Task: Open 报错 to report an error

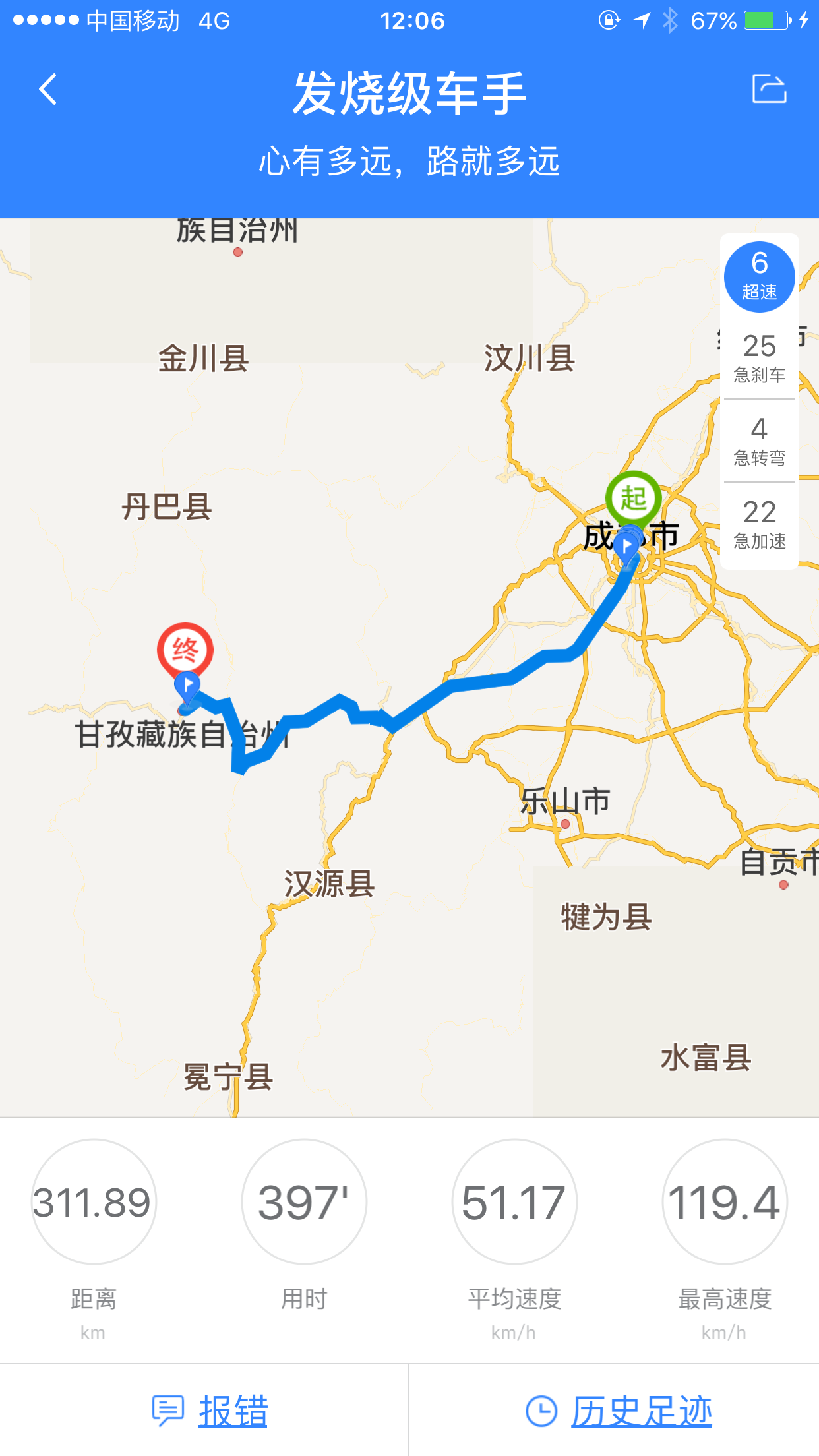Action: click(210, 1411)
